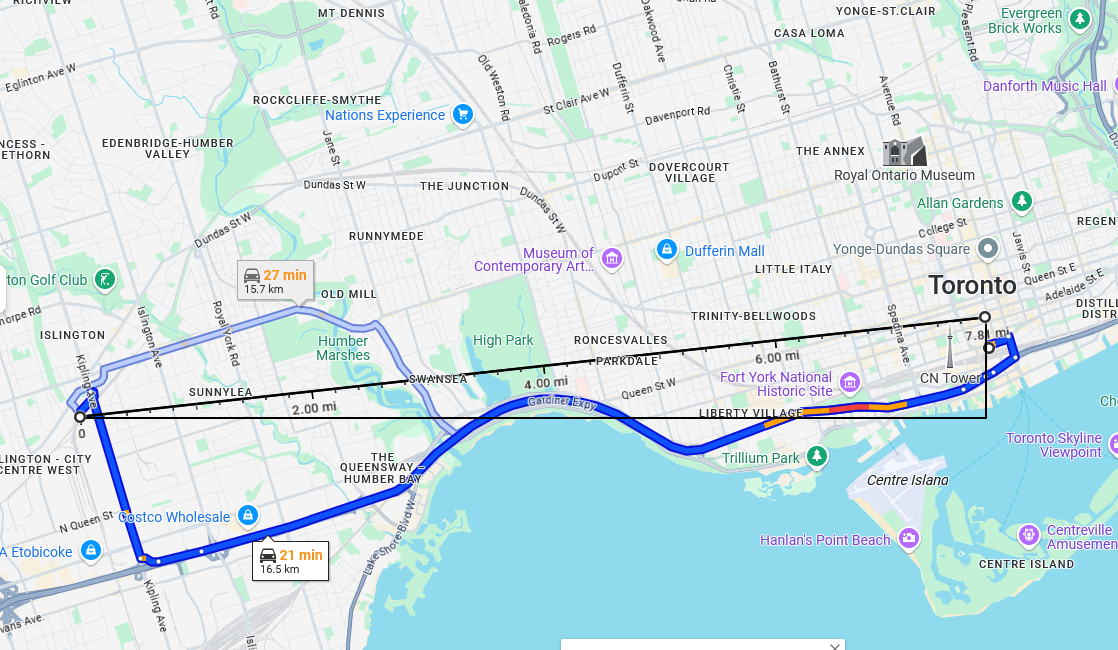
Task: Open the Royal Ontario Museum marker
Action: [904, 153]
